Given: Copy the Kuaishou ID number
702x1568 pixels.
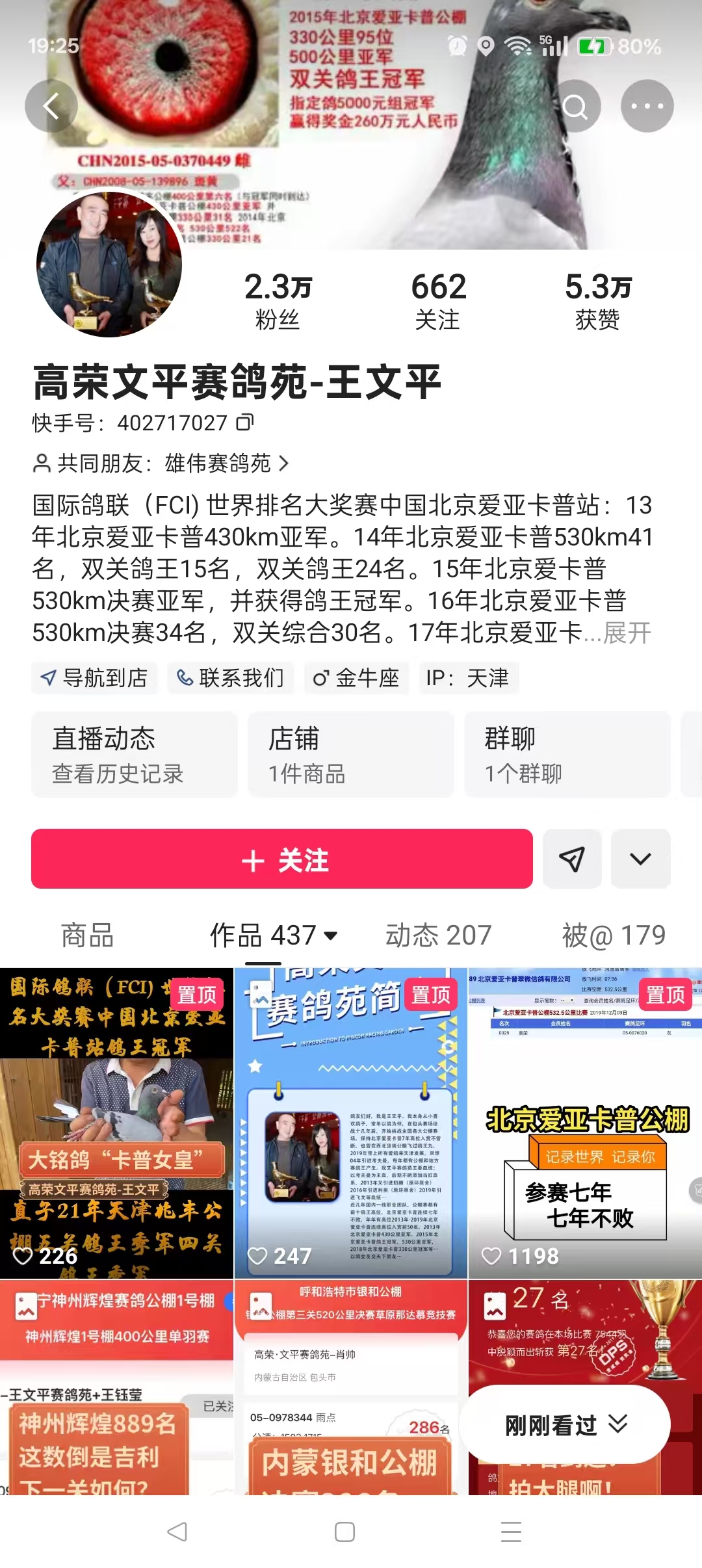Looking at the screenshot, I should pyautogui.click(x=245, y=423).
